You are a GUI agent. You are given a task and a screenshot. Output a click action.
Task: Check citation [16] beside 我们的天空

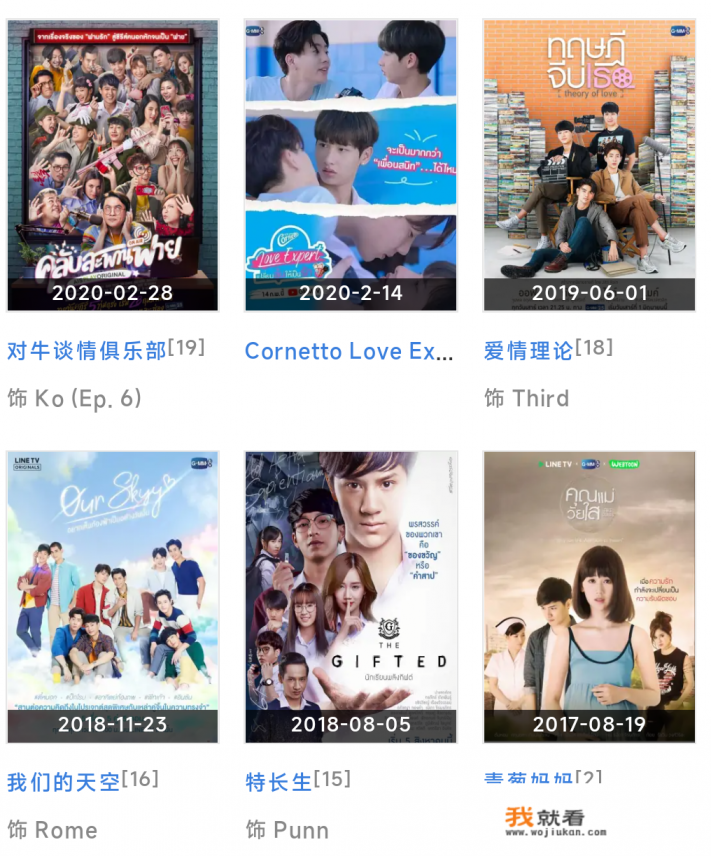[140, 778]
